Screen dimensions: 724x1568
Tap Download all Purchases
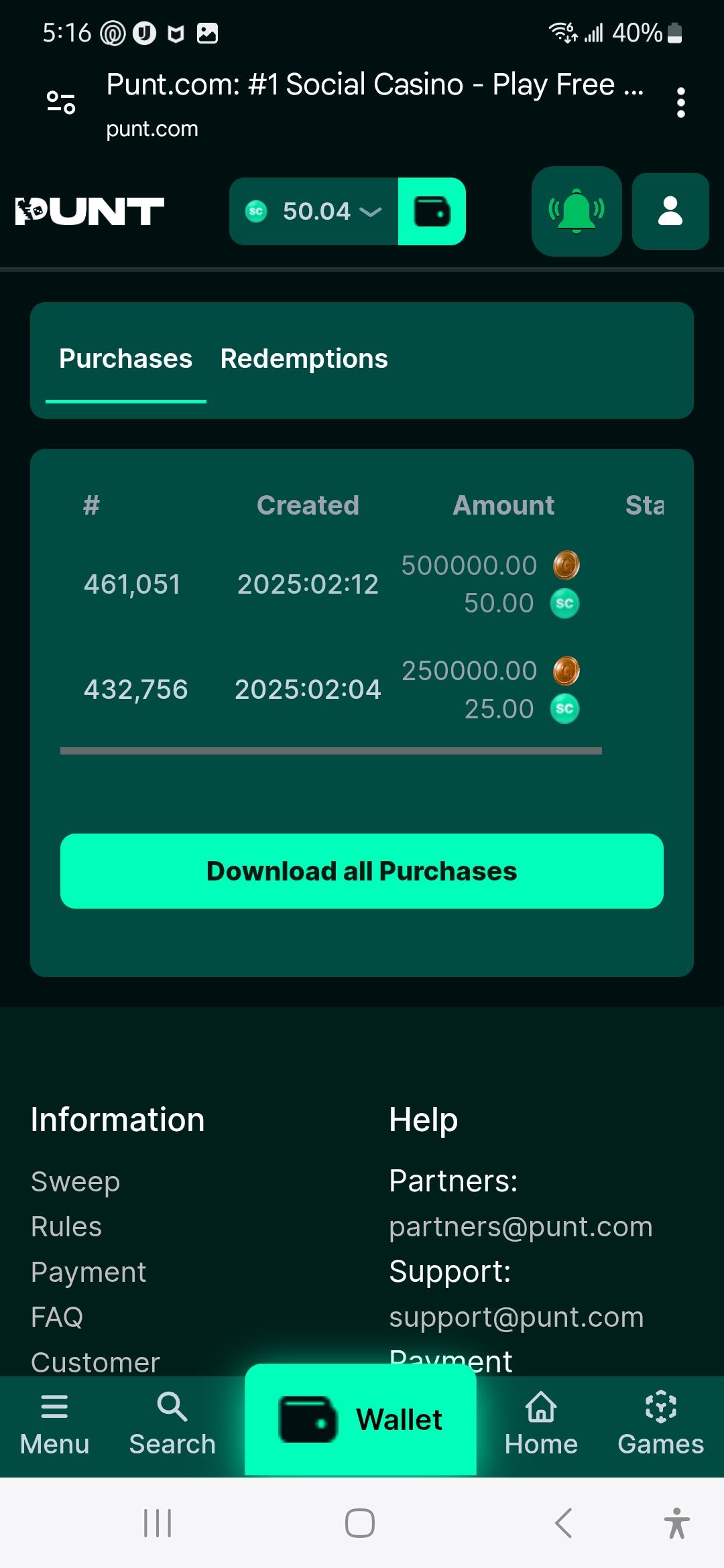tap(362, 871)
